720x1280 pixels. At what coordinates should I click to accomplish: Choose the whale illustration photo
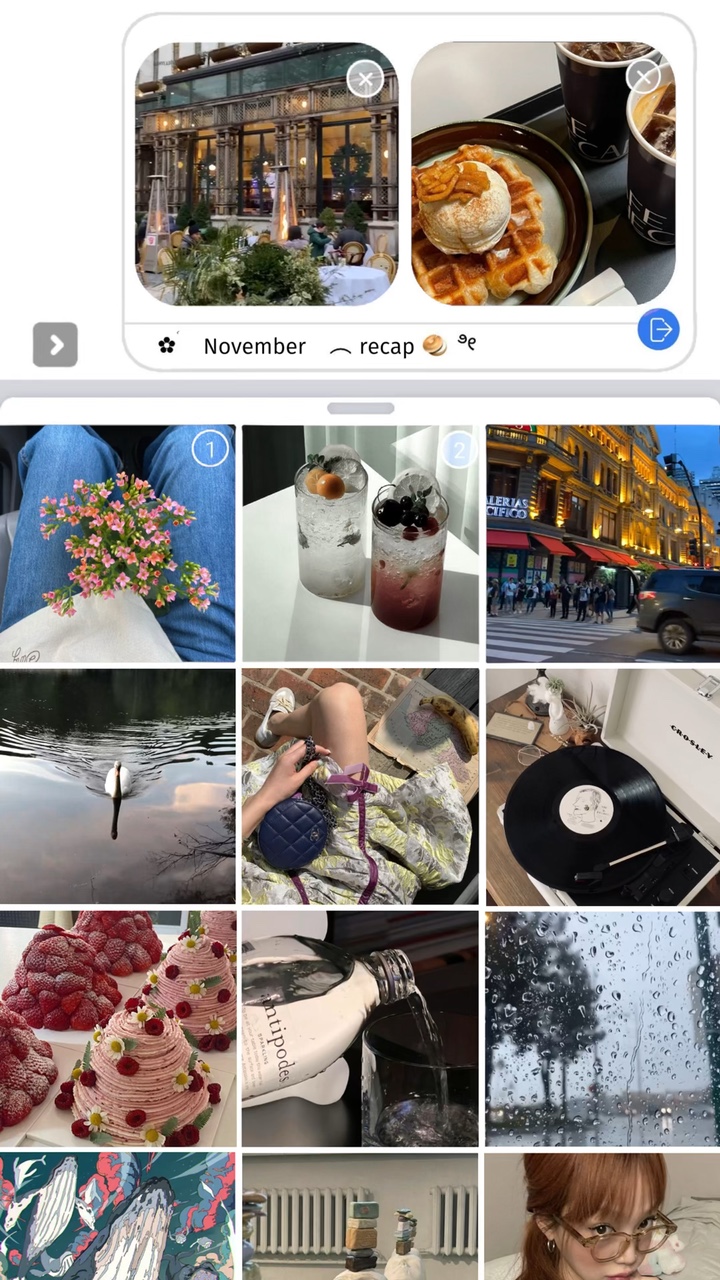click(118, 1216)
